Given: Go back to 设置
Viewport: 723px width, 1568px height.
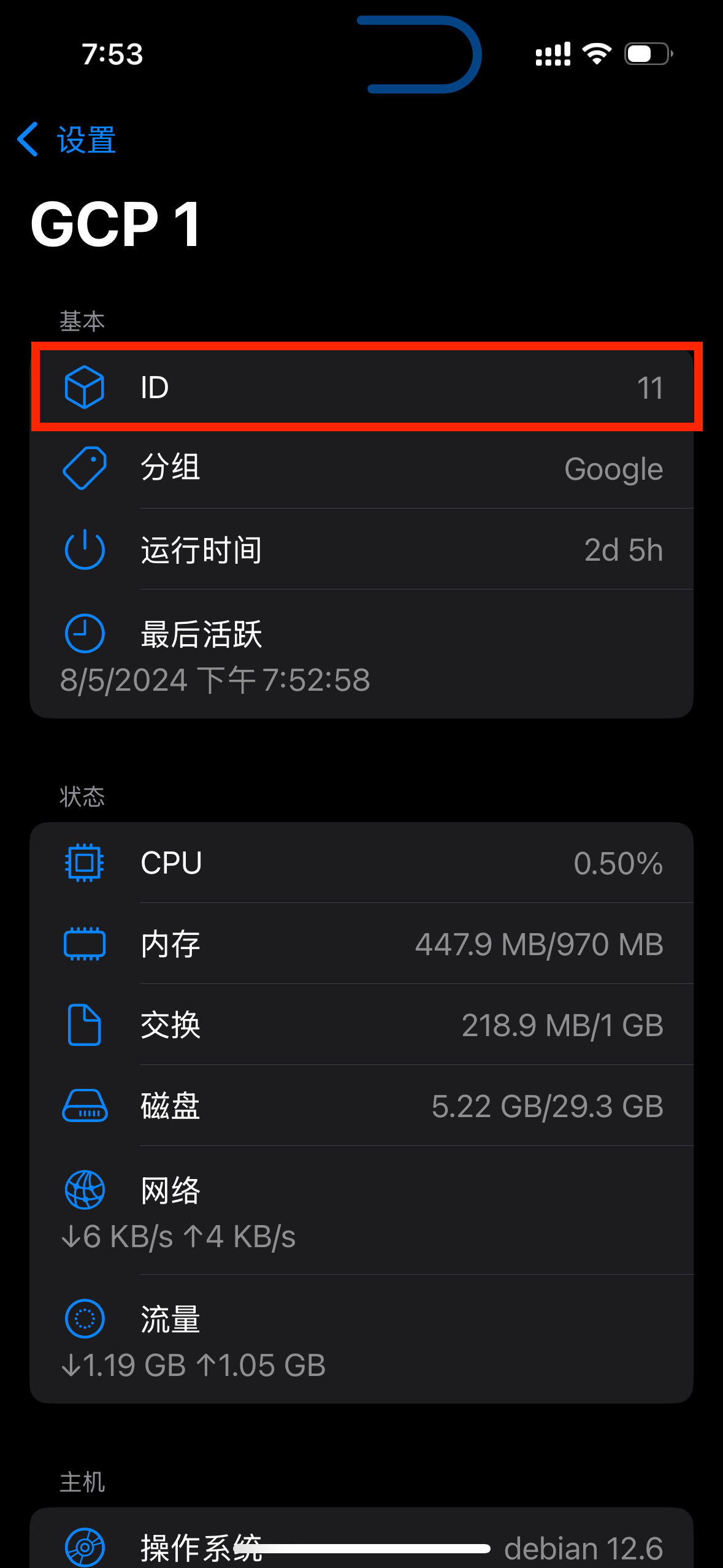Looking at the screenshot, I should click(x=67, y=140).
